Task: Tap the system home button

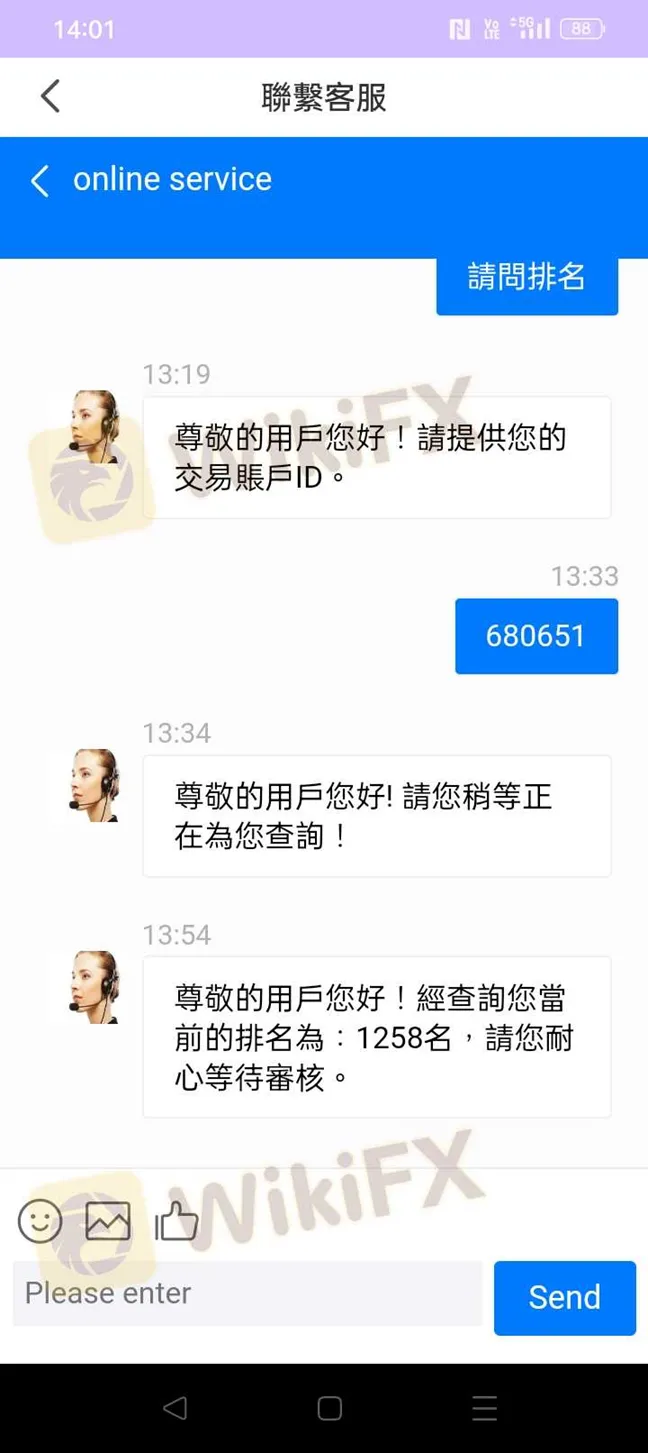Action: coord(330,1408)
